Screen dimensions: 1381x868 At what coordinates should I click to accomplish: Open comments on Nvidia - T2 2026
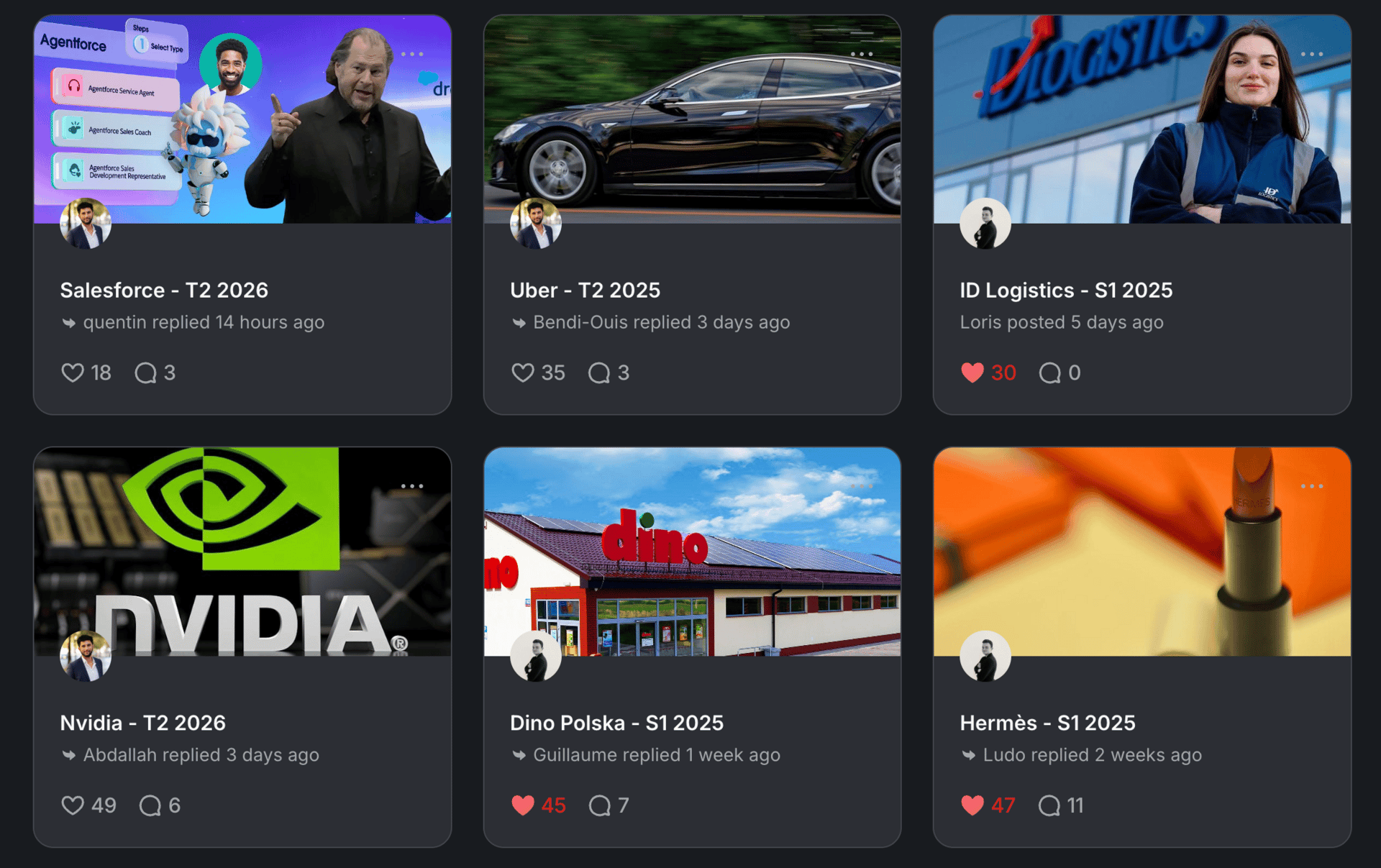150,805
